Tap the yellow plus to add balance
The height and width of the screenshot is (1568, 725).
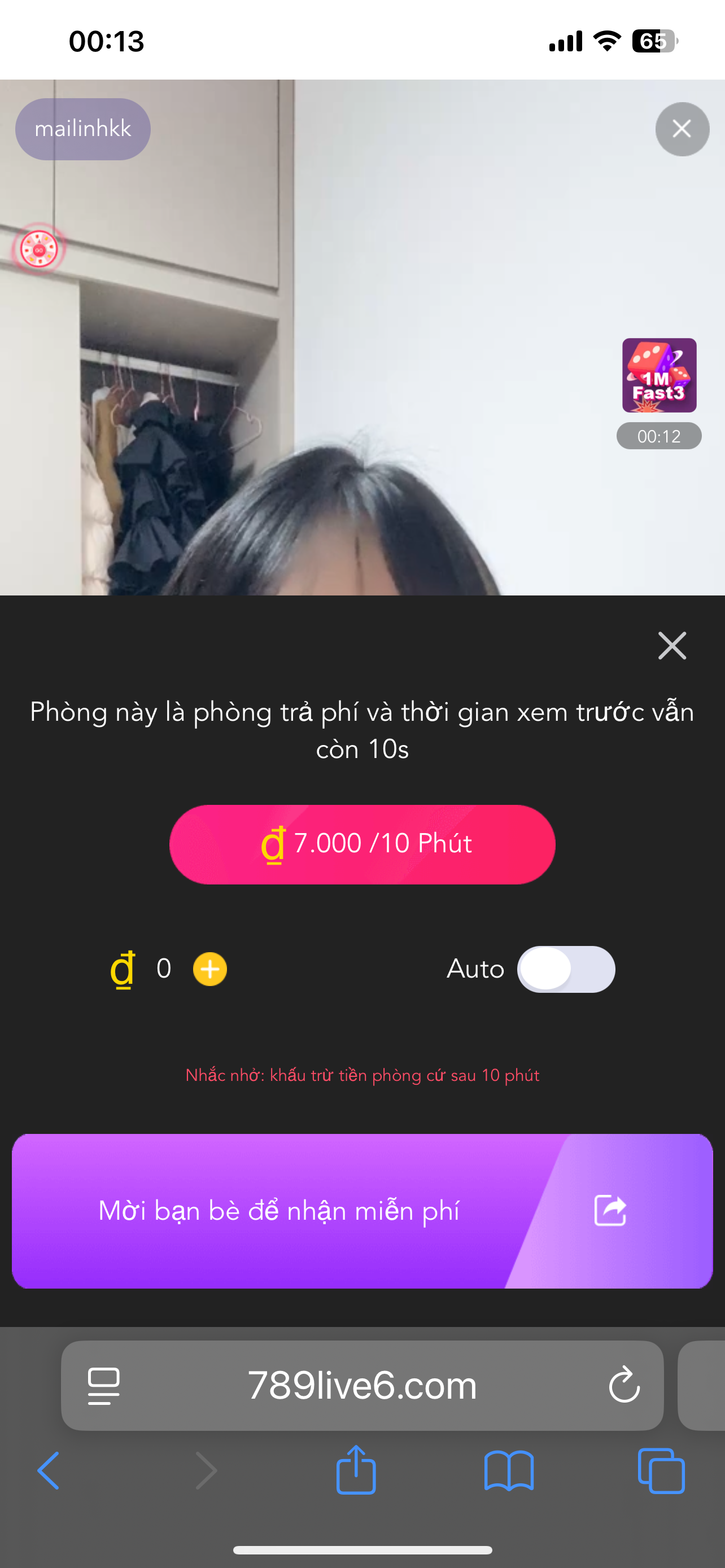pos(210,969)
